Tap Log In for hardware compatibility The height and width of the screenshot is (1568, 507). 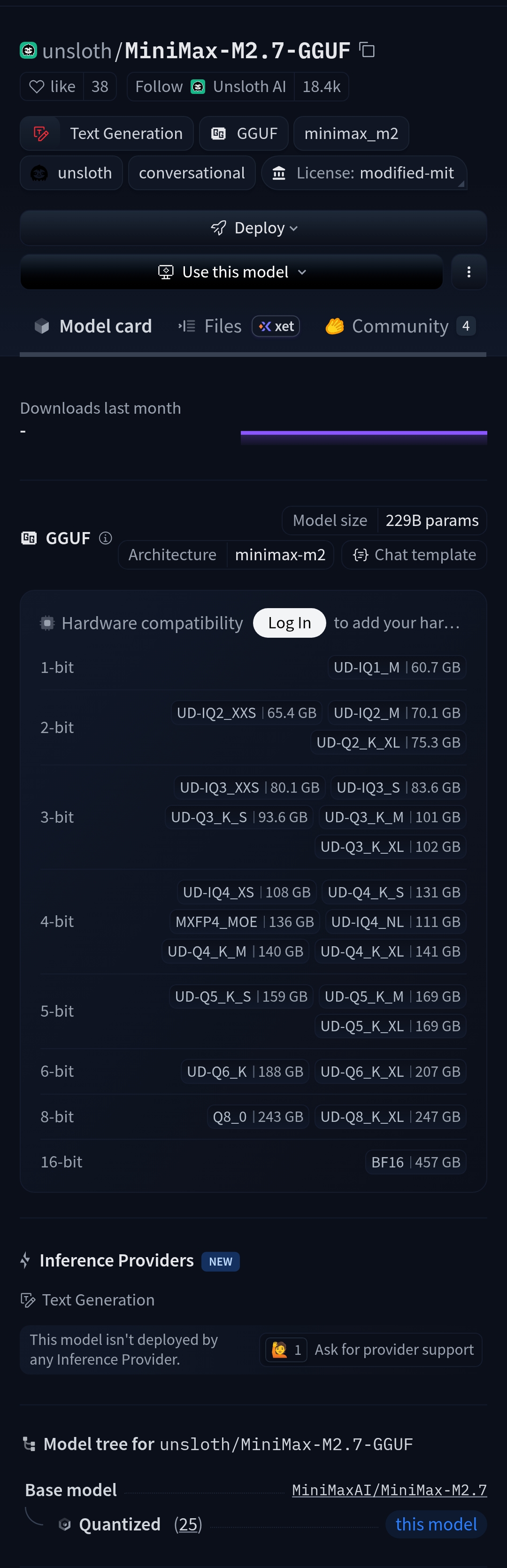pyautogui.click(x=289, y=623)
